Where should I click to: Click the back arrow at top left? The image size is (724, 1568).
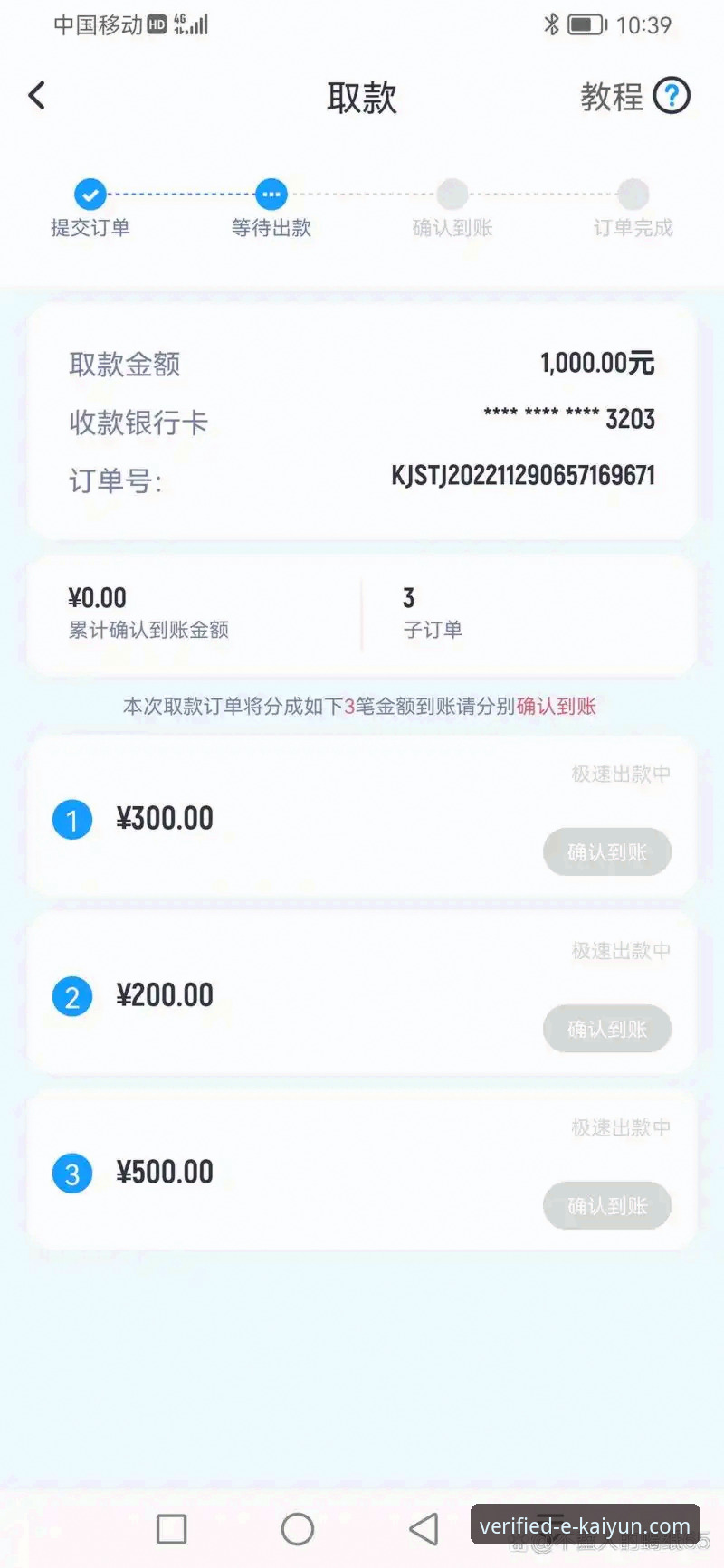pyautogui.click(x=36, y=95)
